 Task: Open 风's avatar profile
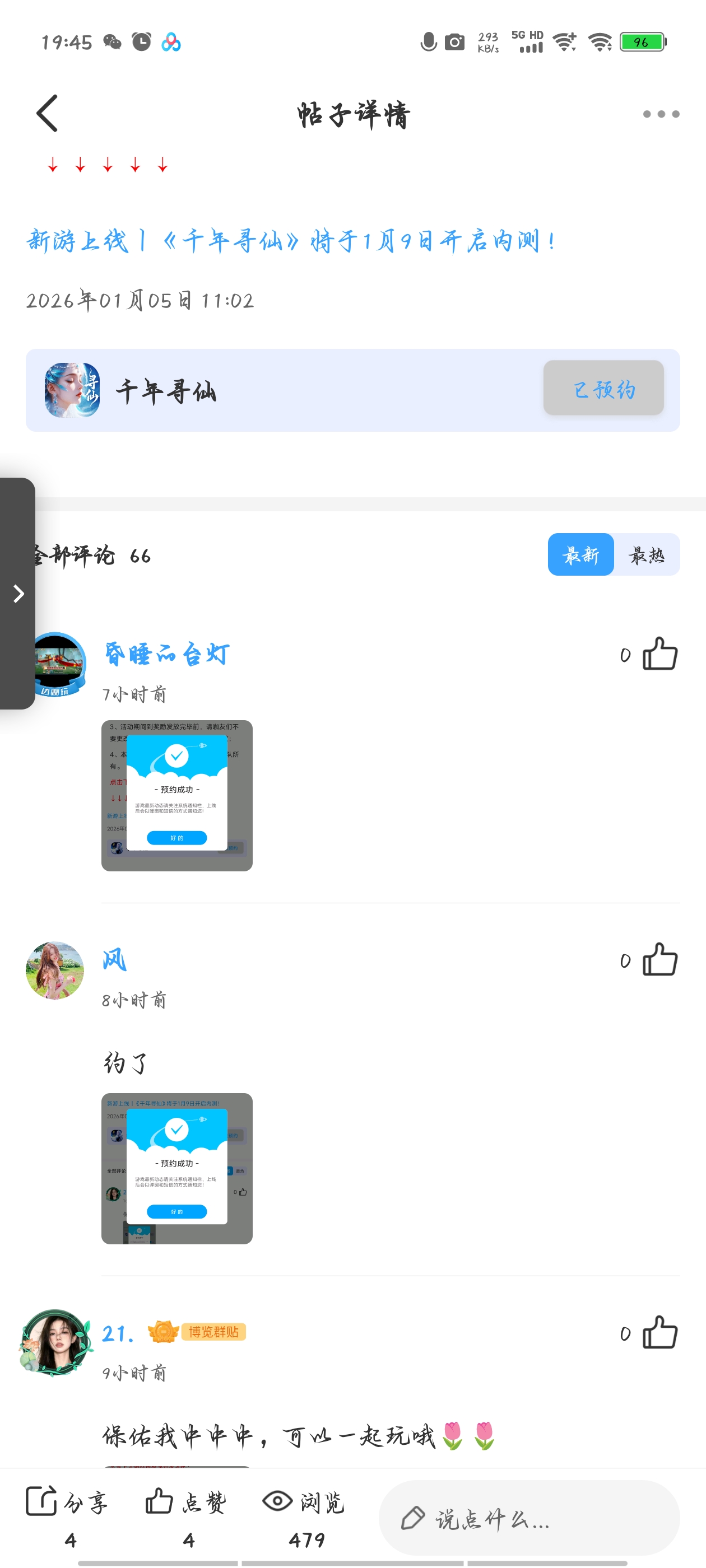click(x=55, y=970)
